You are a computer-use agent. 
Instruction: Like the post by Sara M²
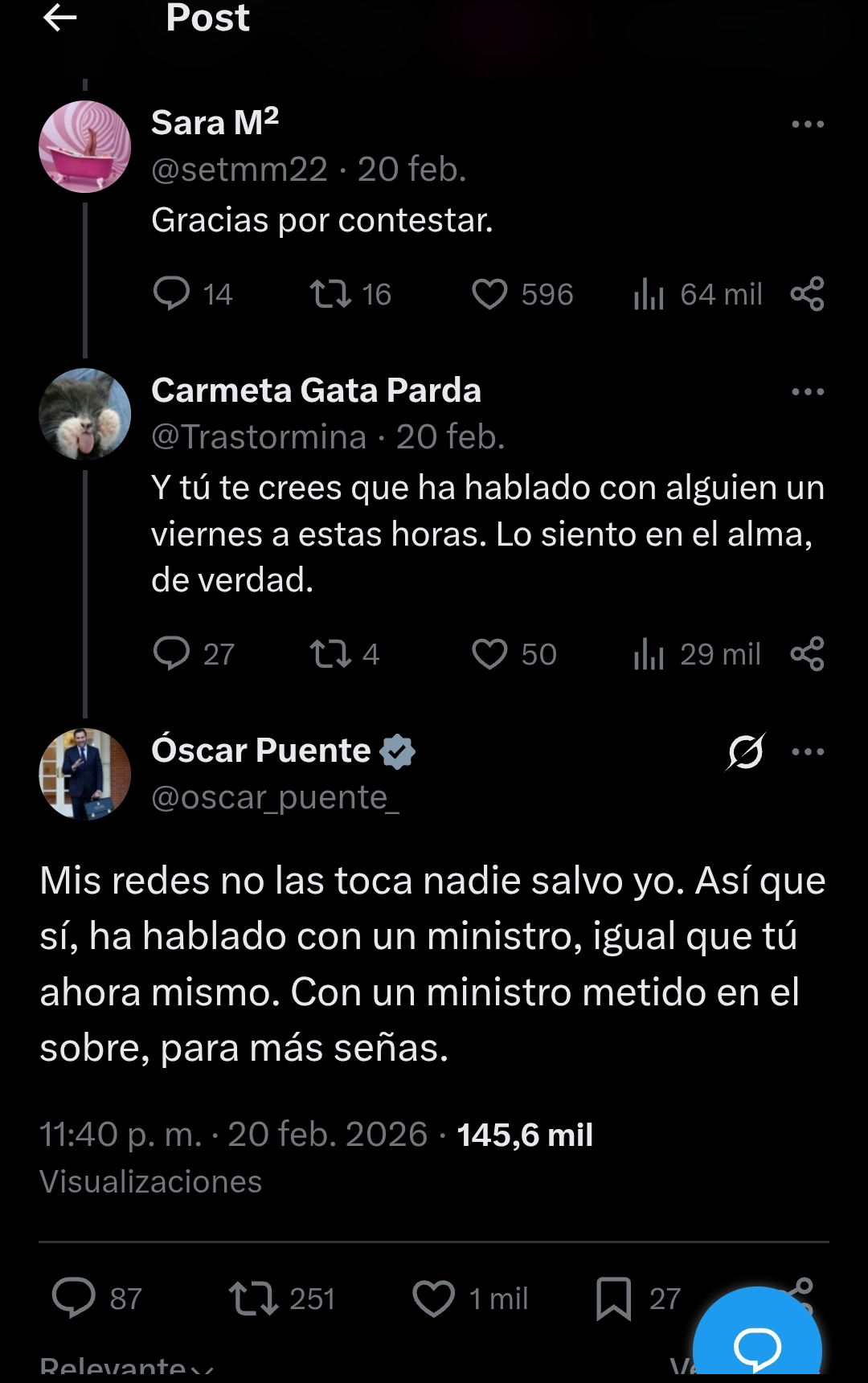click(489, 294)
